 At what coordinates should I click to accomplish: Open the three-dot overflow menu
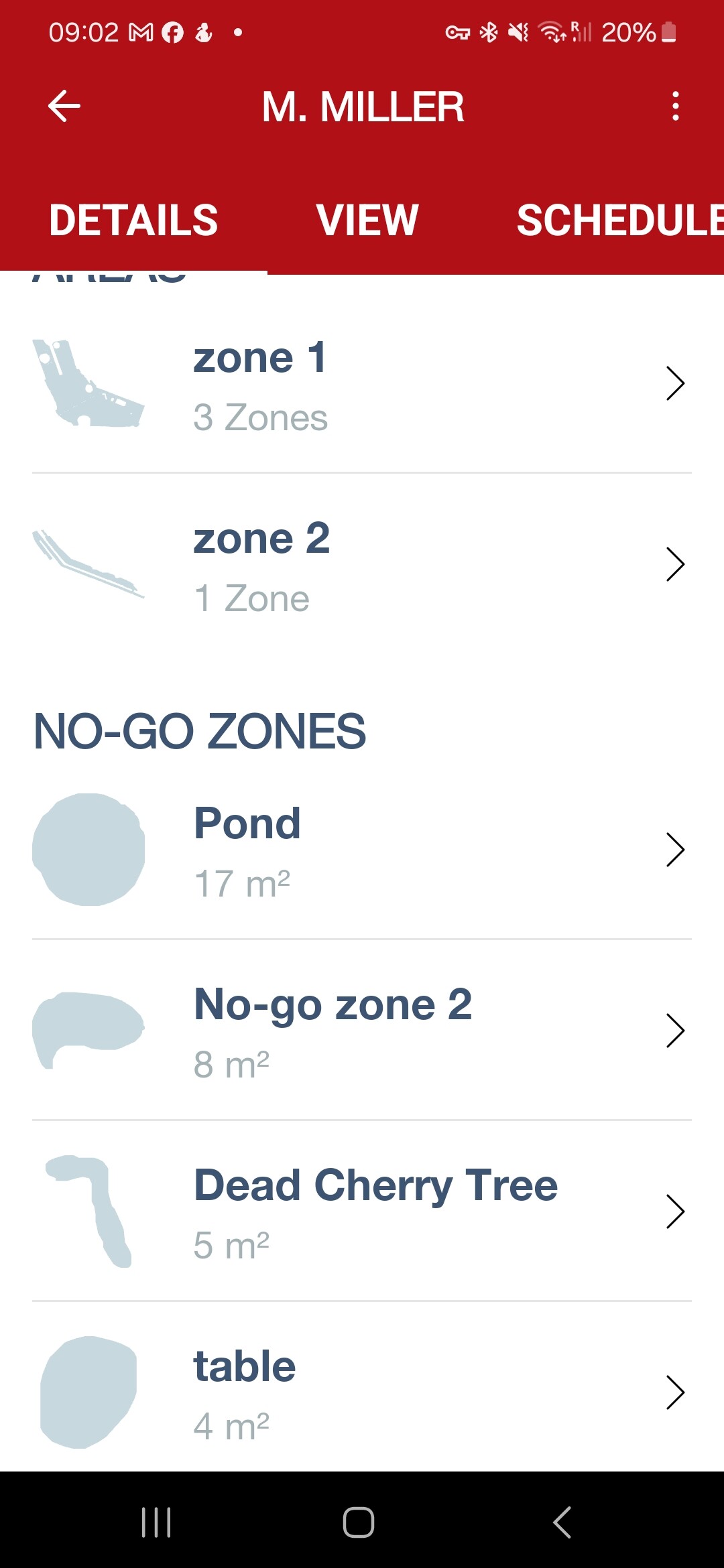click(675, 106)
